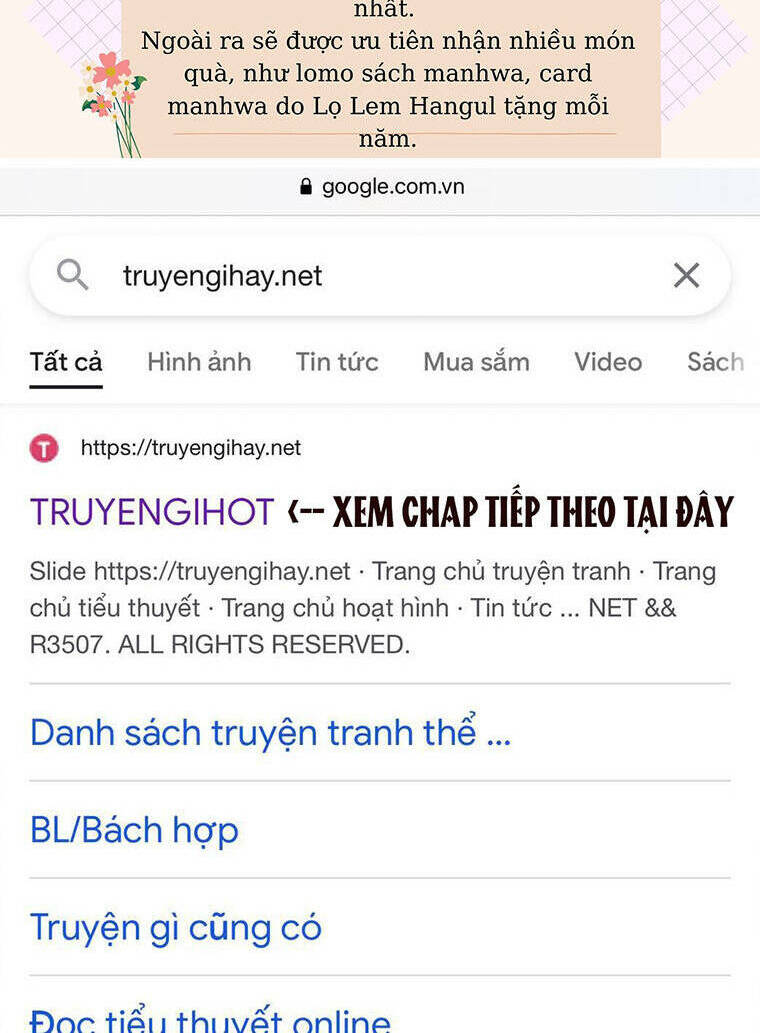Image resolution: width=760 pixels, height=1033 pixels.
Task: Click the 'BL/Bách hợp' sitelink
Action: point(135,830)
